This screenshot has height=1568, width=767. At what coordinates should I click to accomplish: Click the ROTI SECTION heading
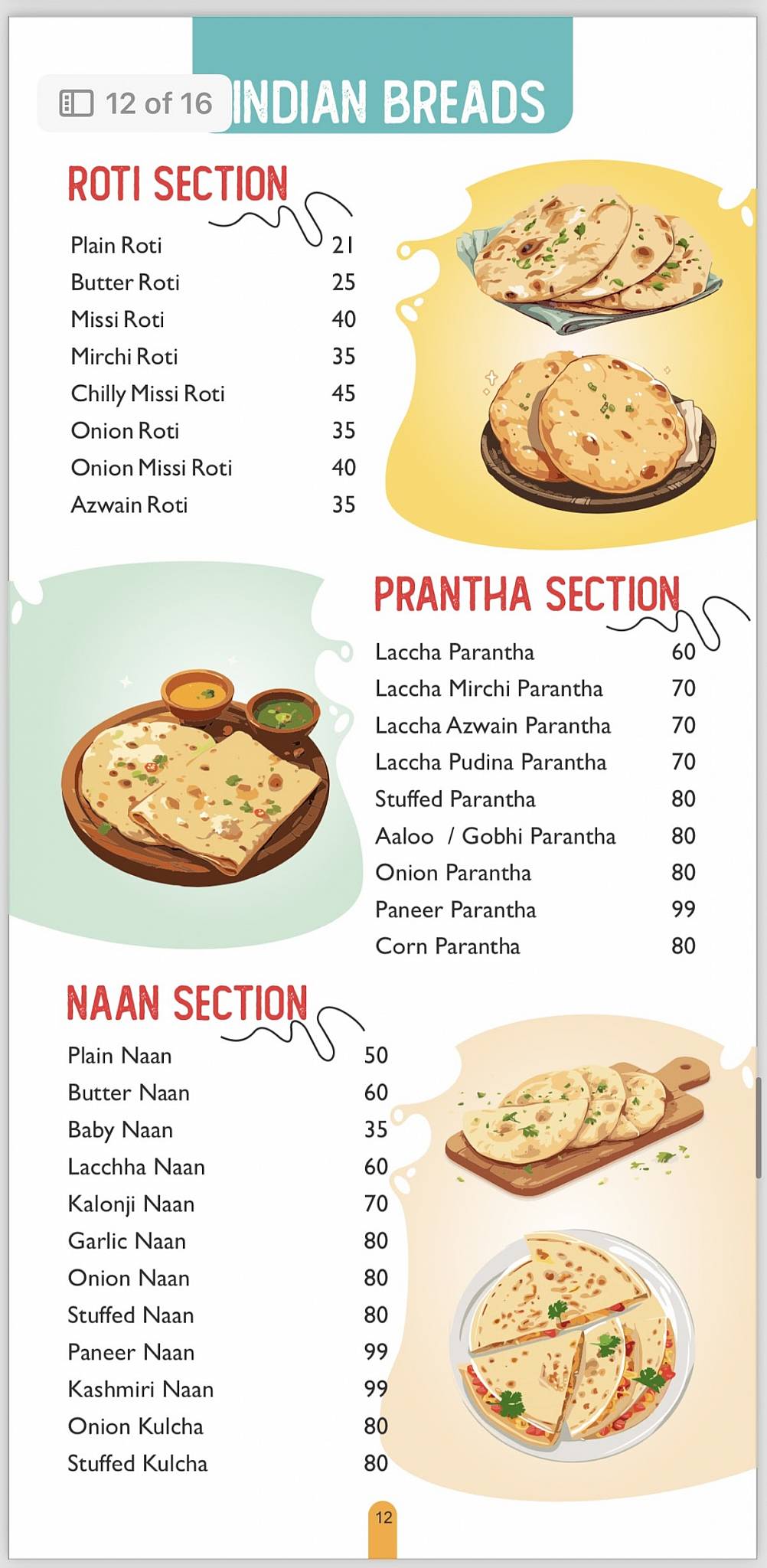pos(178,184)
